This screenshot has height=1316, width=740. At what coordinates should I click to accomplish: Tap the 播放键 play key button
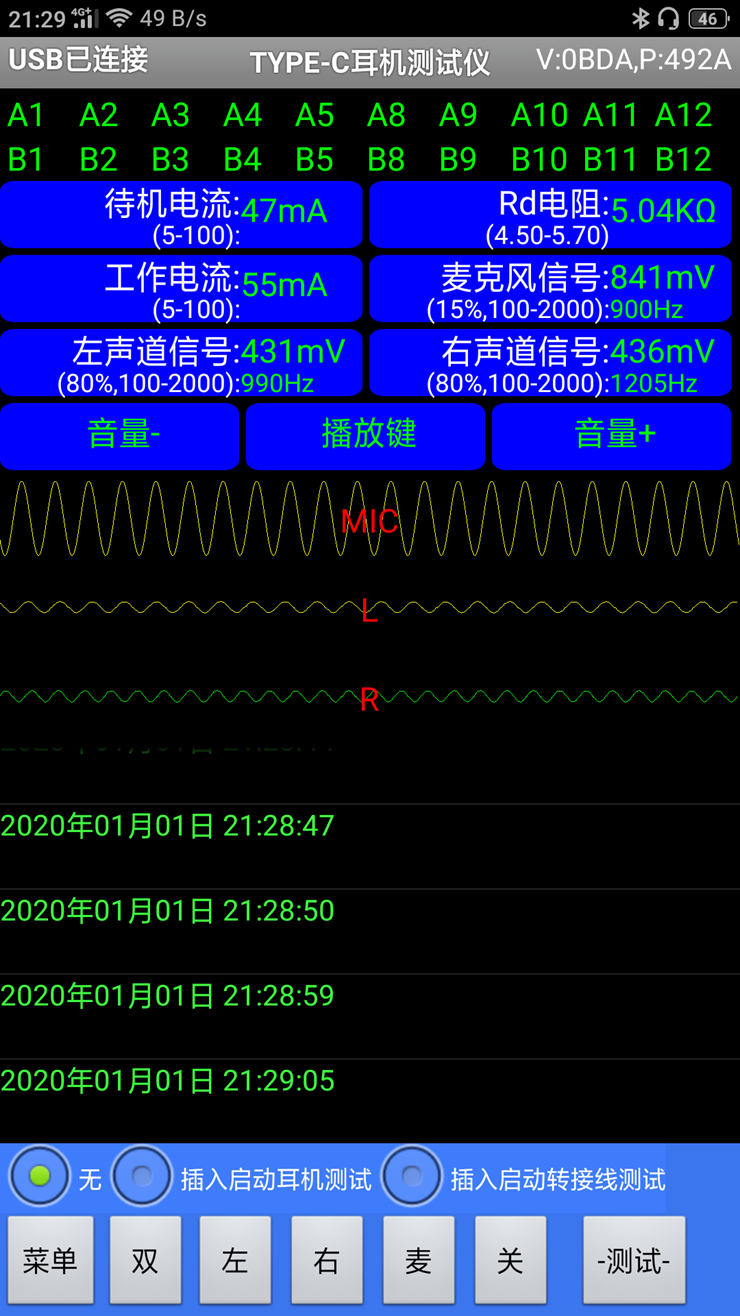click(366, 436)
